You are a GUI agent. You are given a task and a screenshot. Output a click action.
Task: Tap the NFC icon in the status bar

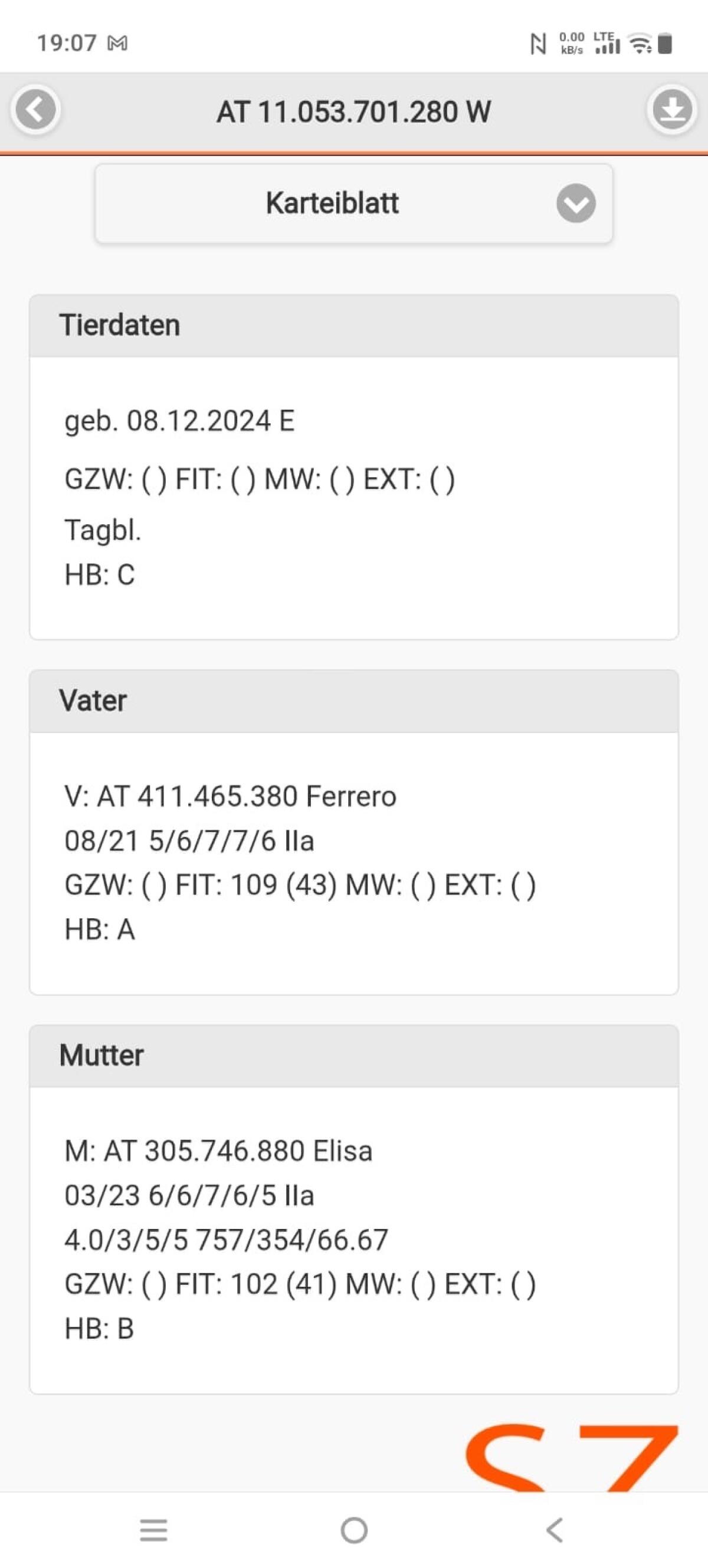[x=538, y=44]
